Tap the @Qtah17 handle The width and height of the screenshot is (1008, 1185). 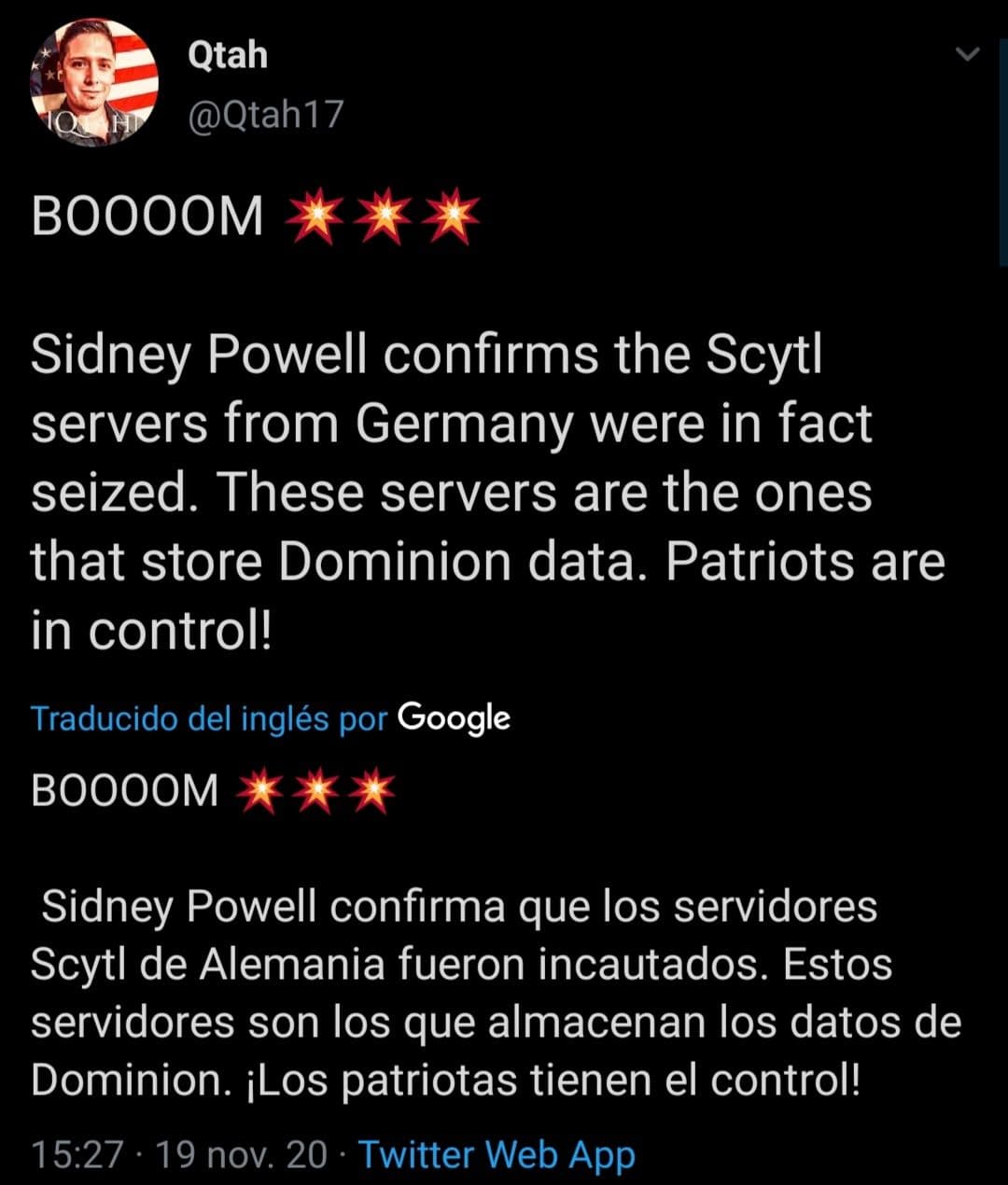(266, 115)
